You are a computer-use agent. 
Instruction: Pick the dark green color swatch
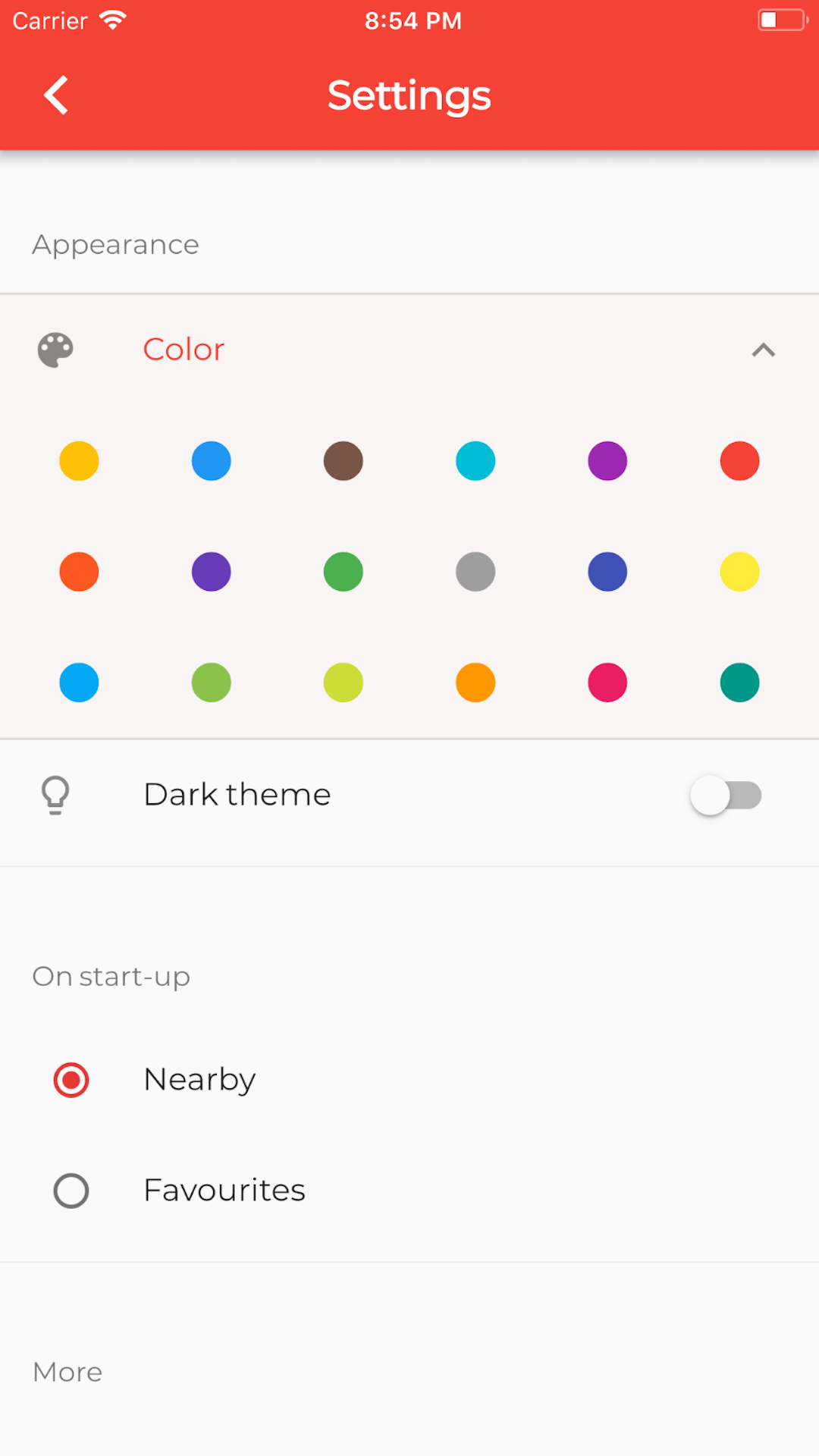[x=344, y=572]
